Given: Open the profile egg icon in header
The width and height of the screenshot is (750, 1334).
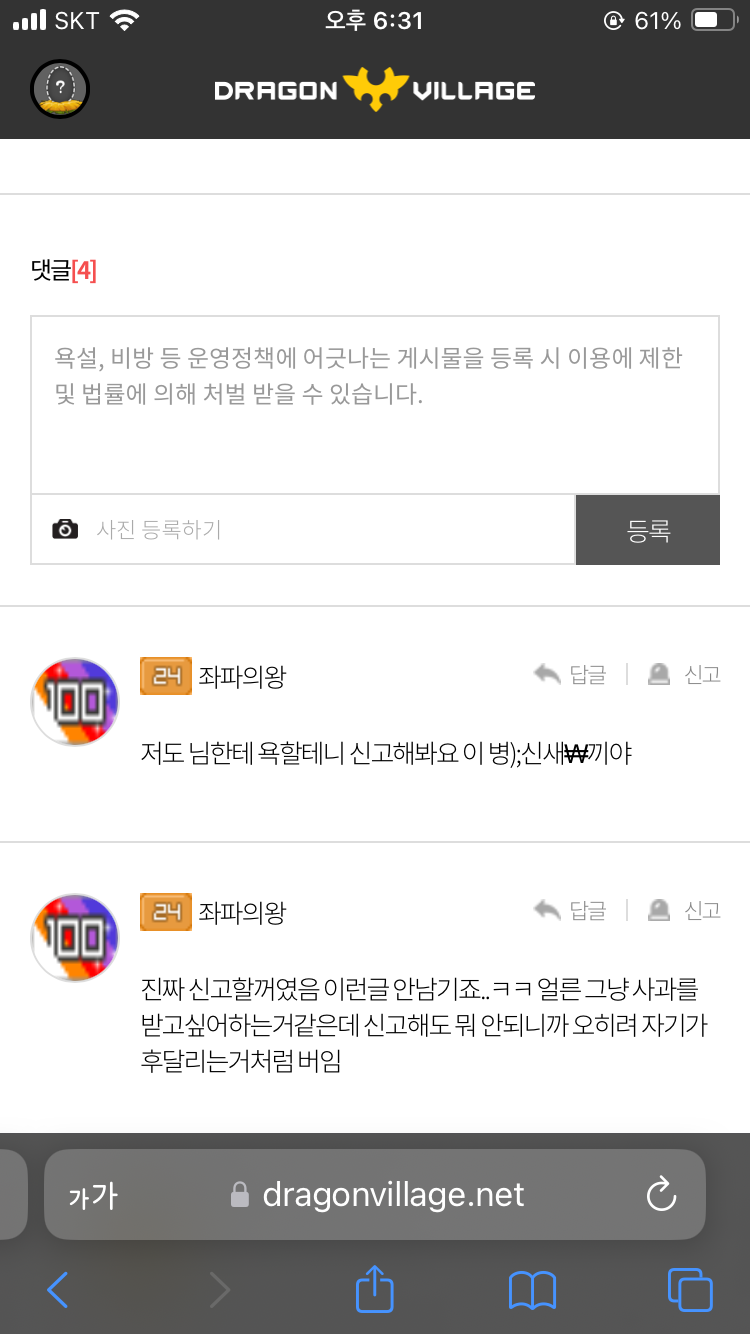Looking at the screenshot, I should pos(60,90).
